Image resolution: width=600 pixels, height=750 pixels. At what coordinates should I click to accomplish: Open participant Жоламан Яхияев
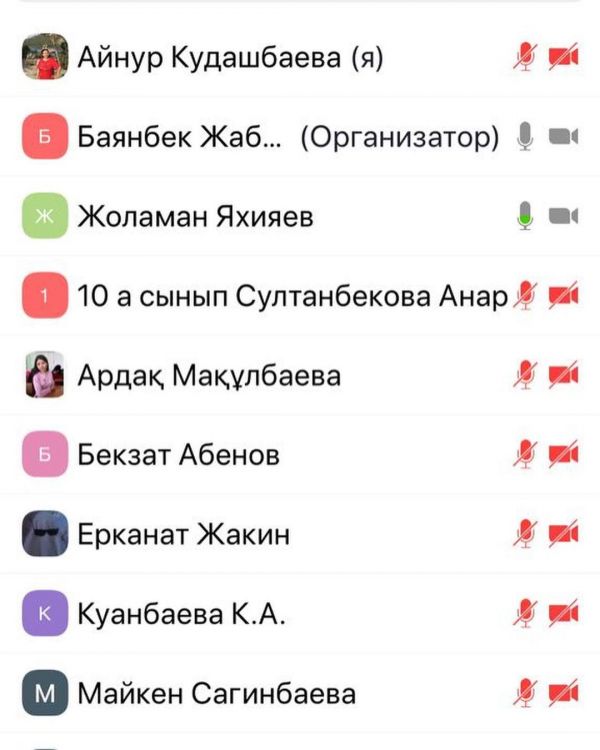tap(196, 216)
